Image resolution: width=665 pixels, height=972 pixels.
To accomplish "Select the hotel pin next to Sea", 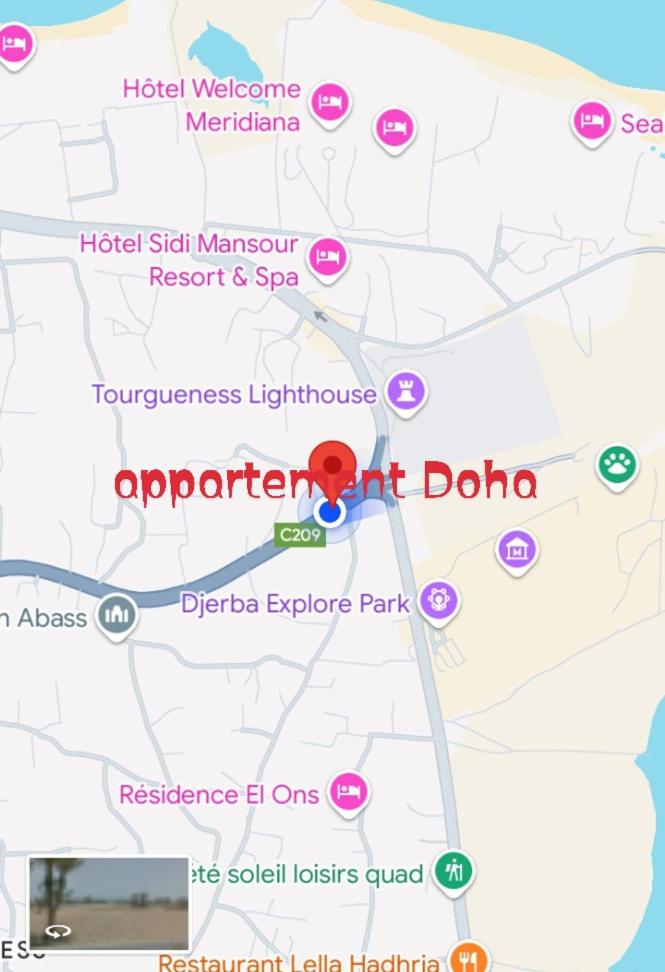I will [592, 123].
